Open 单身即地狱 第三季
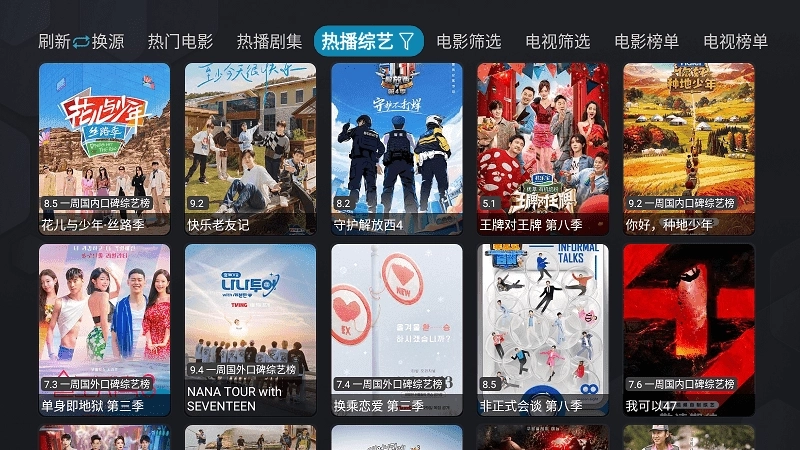 click(104, 329)
